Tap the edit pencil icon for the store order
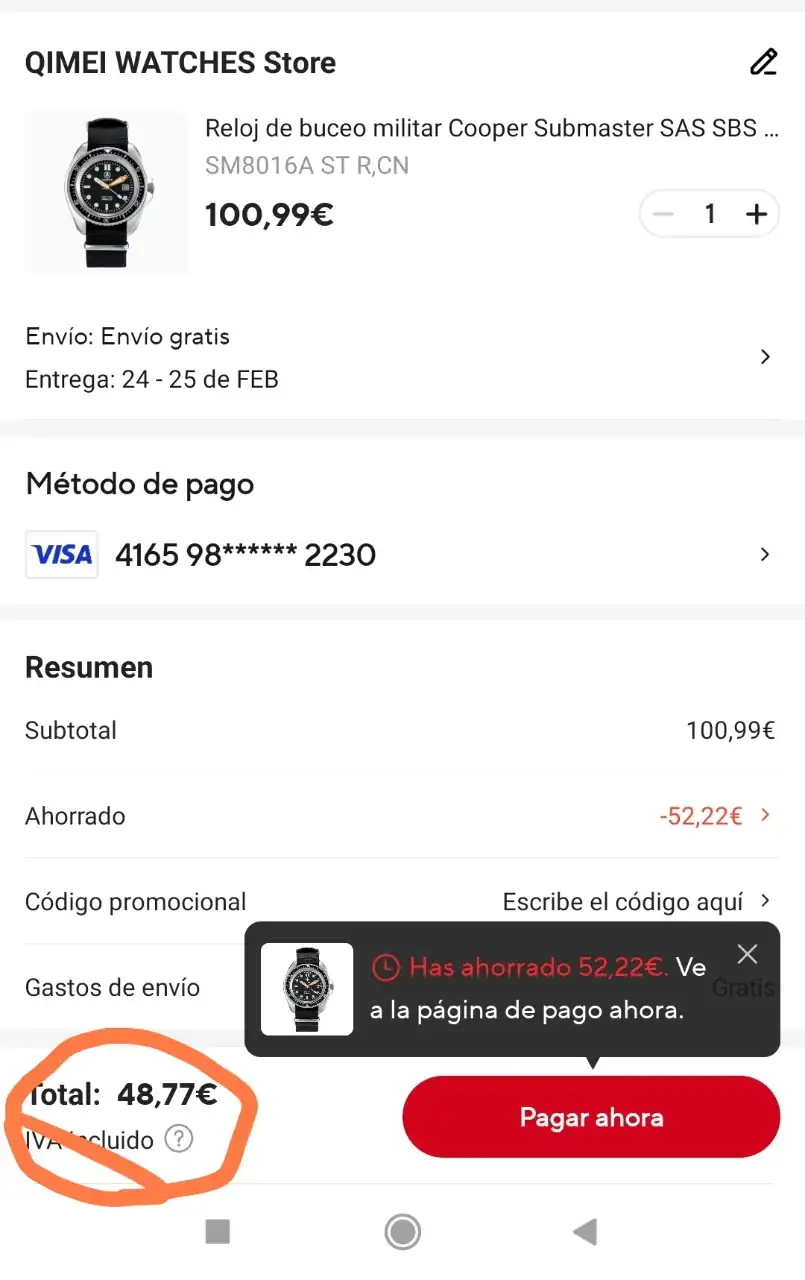 point(763,62)
